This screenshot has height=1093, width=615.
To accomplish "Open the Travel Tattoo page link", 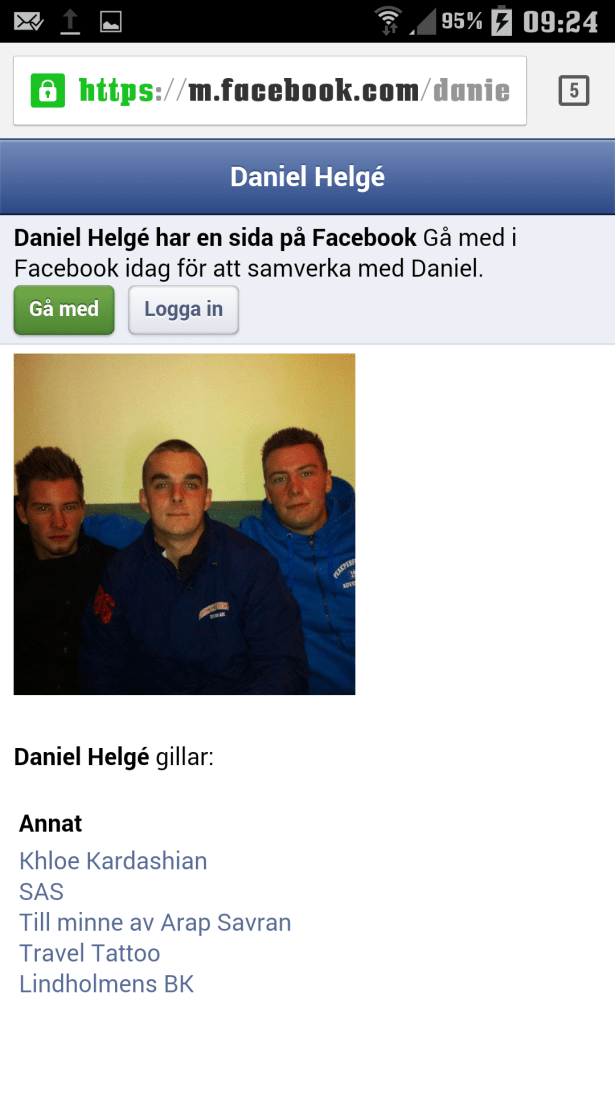I will [x=89, y=953].
